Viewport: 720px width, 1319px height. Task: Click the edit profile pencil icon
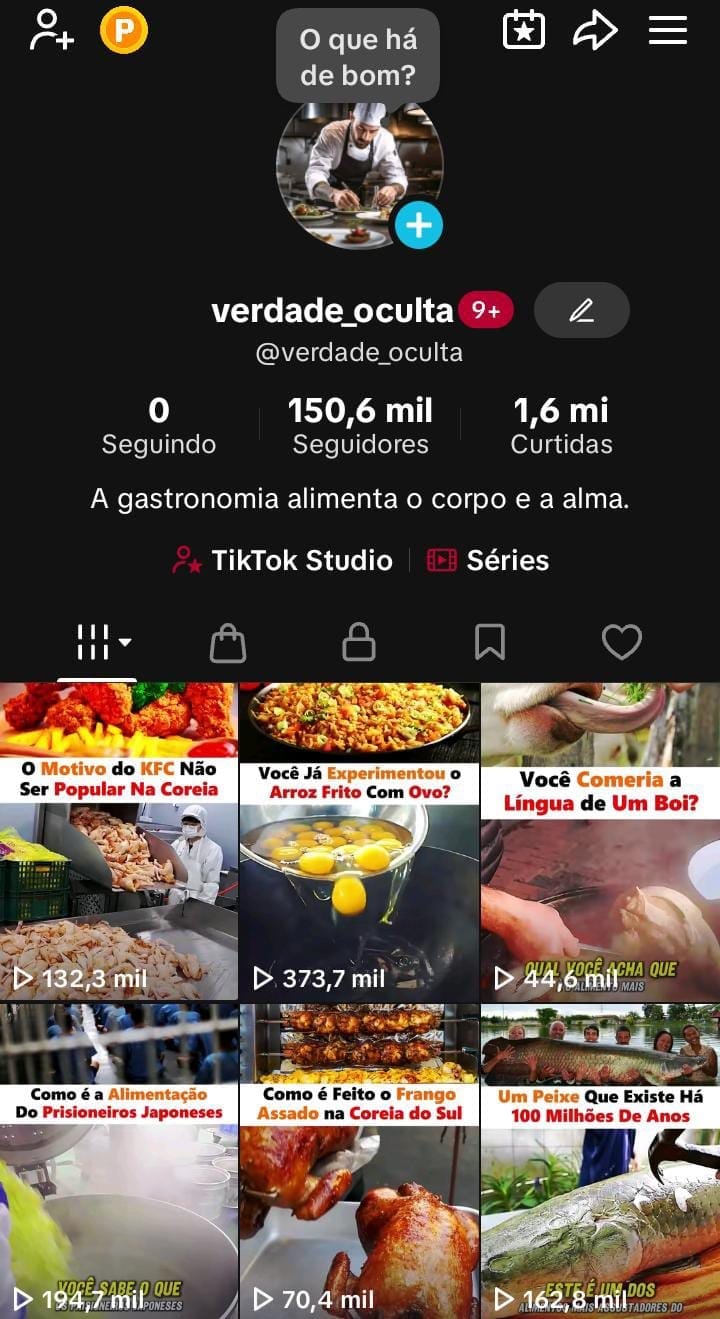point(581,310)
